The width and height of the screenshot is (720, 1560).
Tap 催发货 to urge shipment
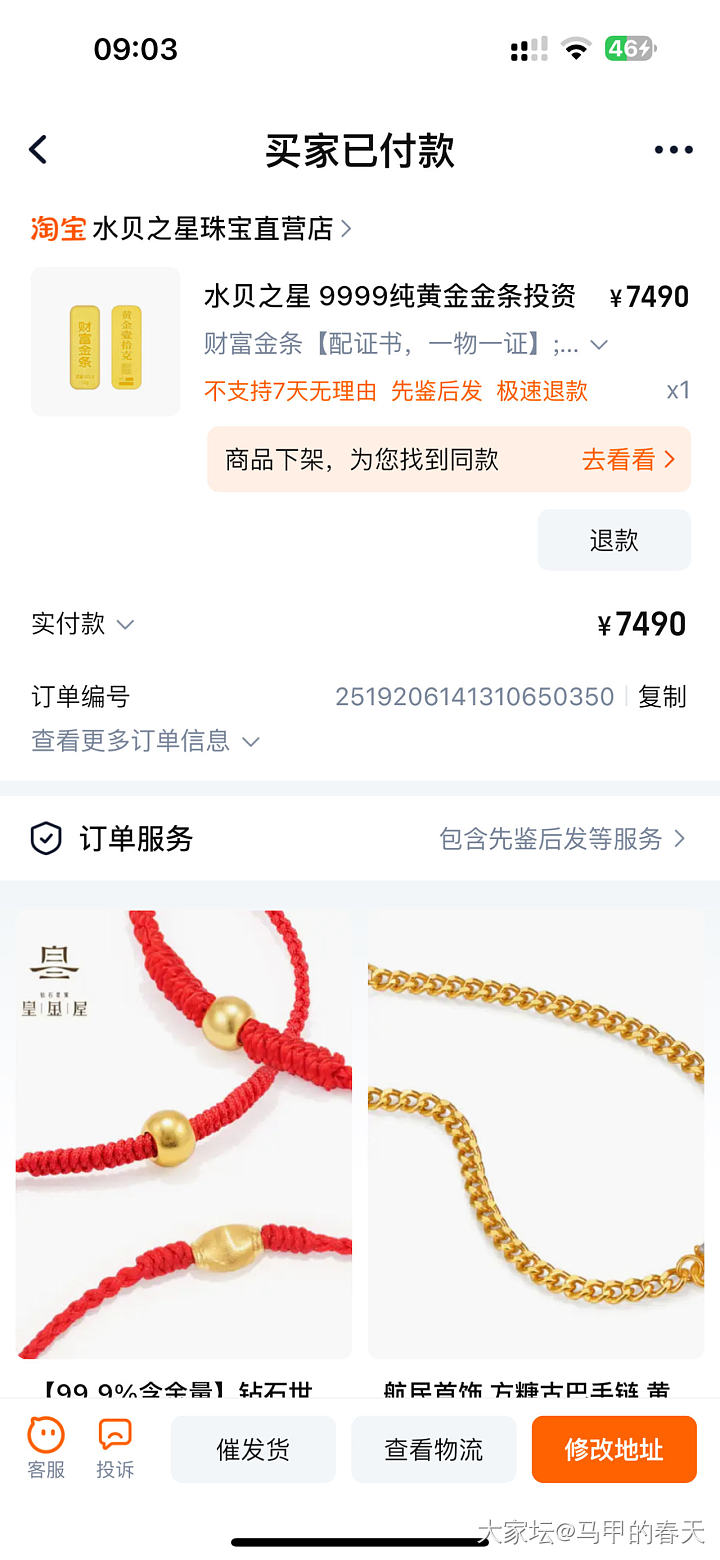pyautogui.click(x=253, y=1449)
